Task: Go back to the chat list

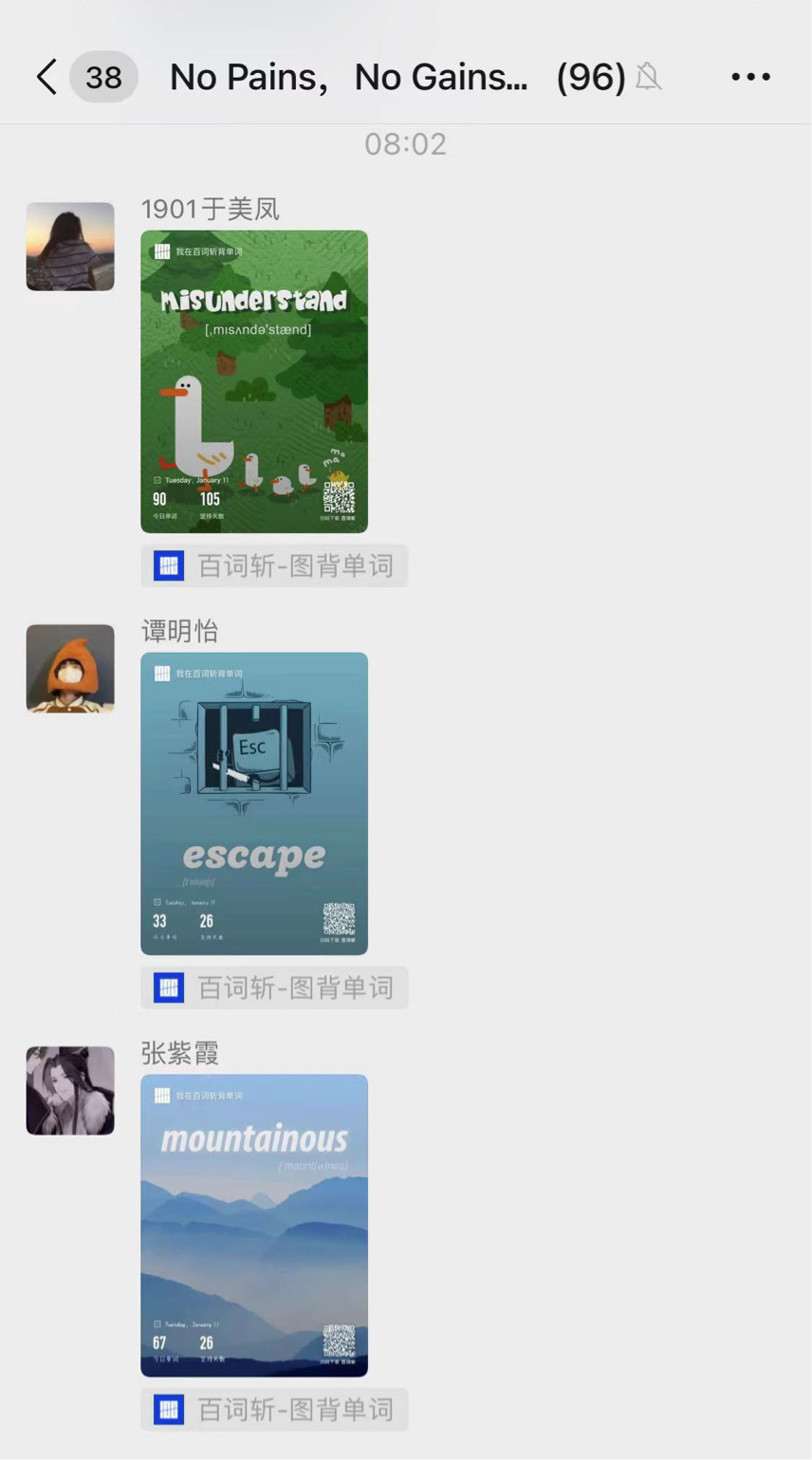Action: click(x=47, y=77)
